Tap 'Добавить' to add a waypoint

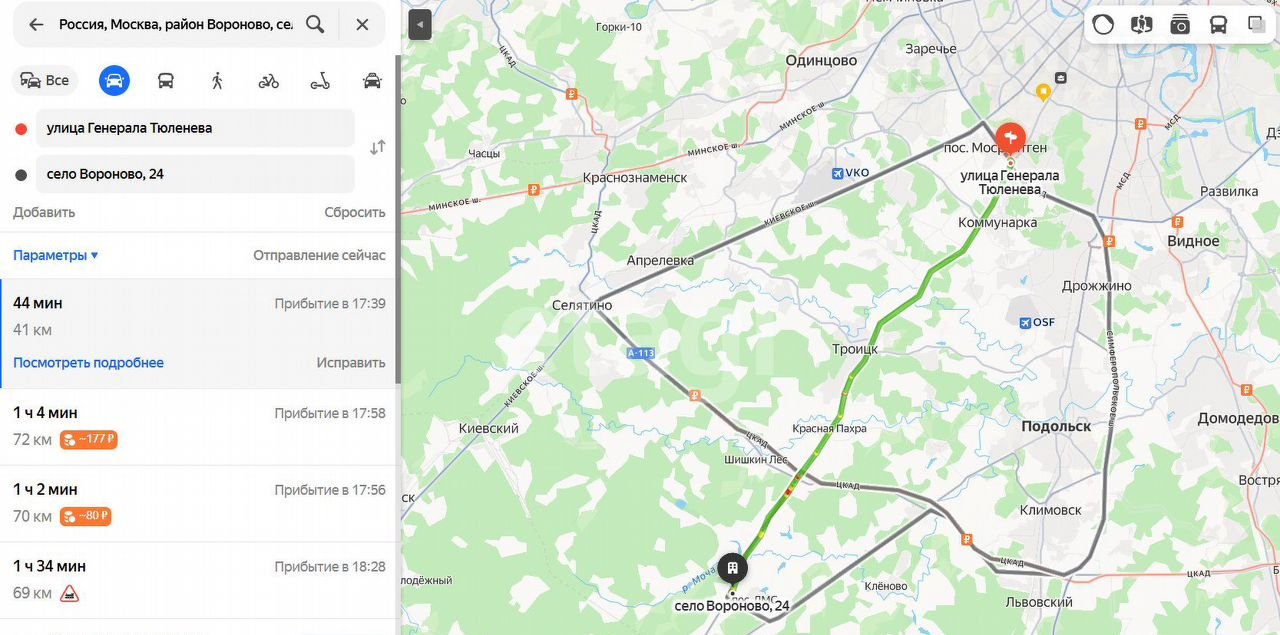[x=44, y=212]
